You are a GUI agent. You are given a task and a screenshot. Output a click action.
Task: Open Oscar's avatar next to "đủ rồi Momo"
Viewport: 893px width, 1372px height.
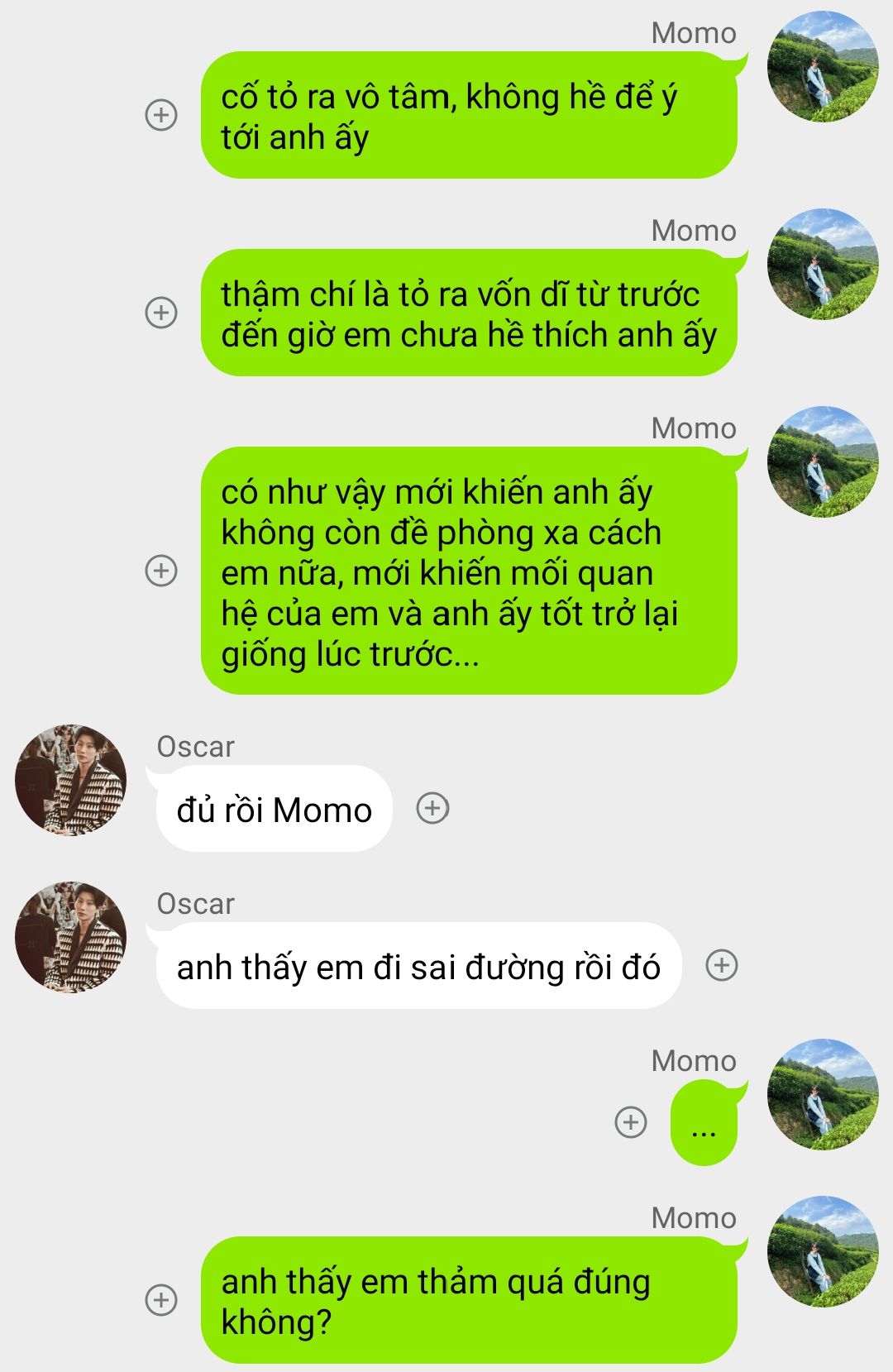click(71, 780)
